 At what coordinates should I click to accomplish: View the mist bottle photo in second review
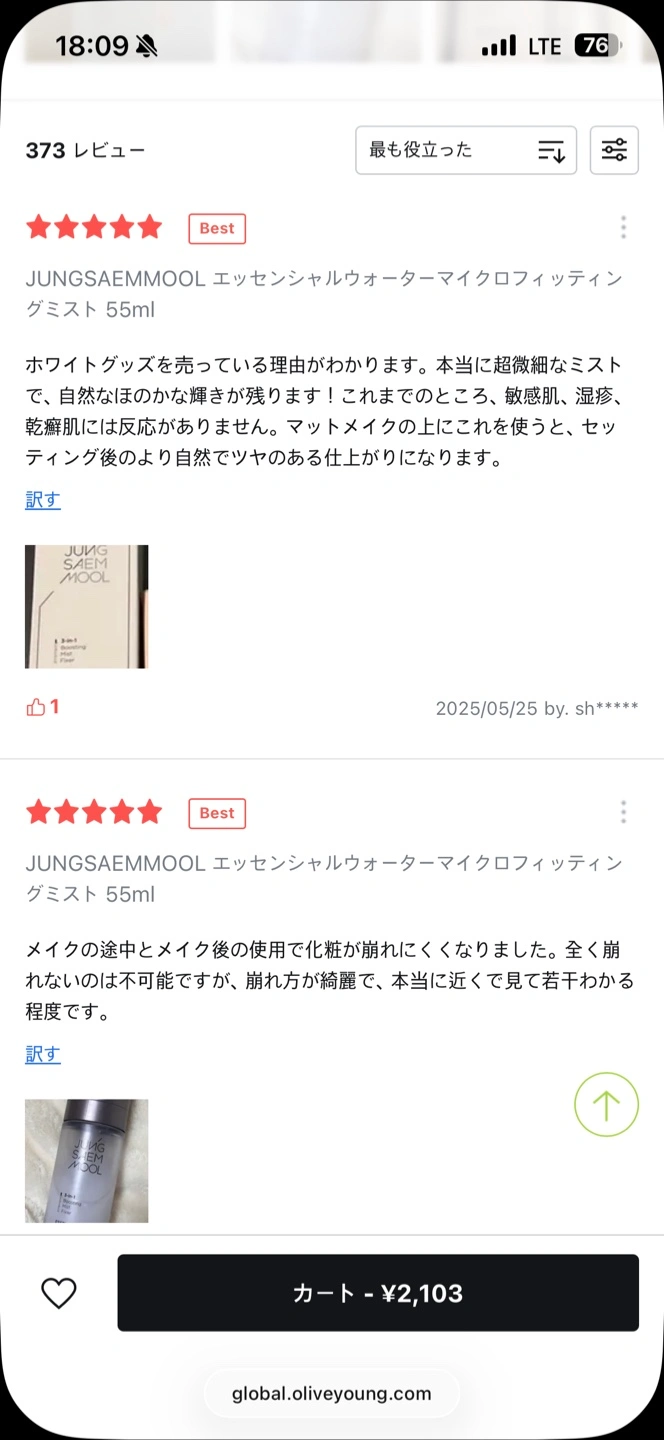pyautogui.click(x=87, y=1161)
